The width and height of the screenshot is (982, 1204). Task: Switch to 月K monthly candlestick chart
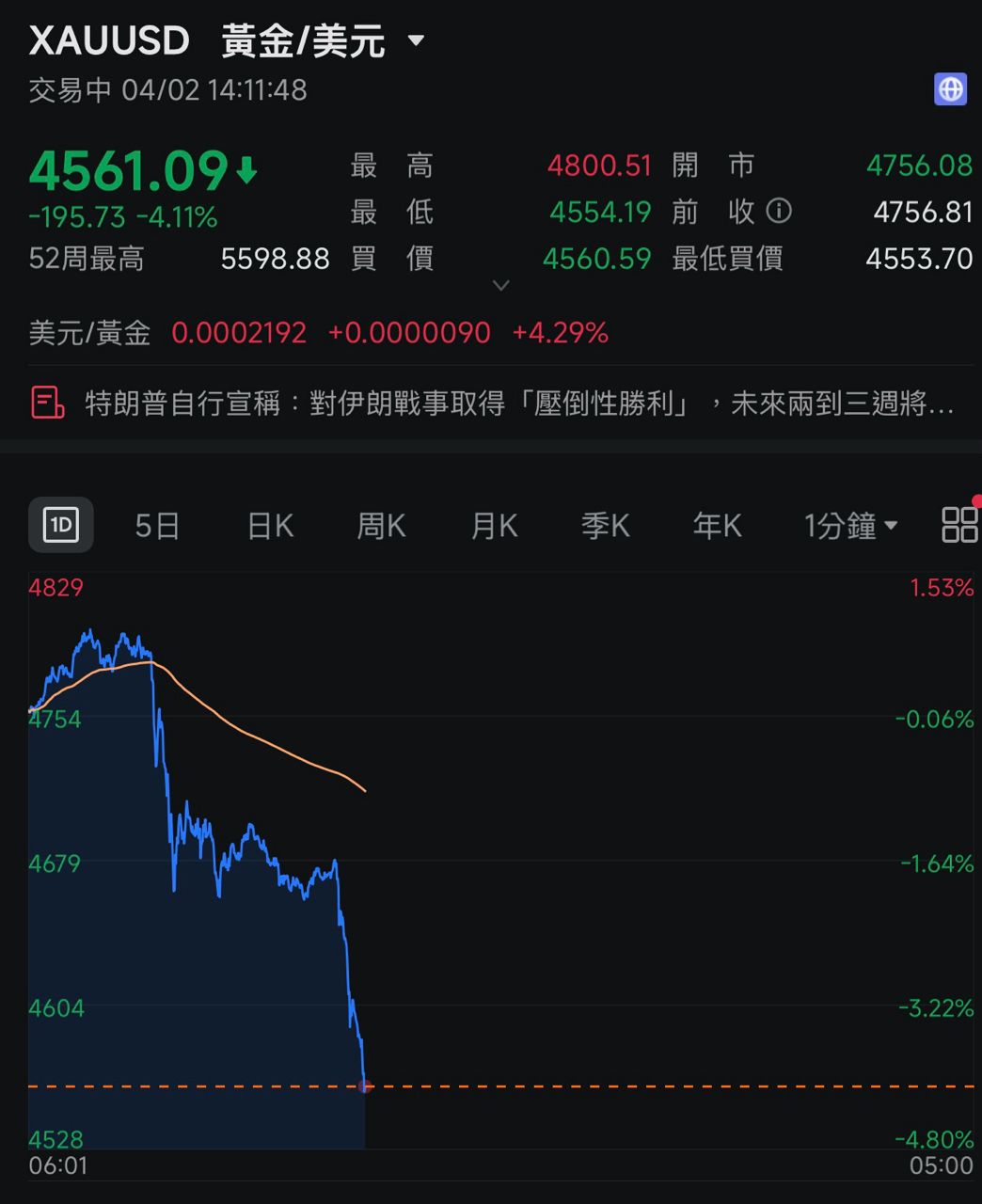point(494,526)
